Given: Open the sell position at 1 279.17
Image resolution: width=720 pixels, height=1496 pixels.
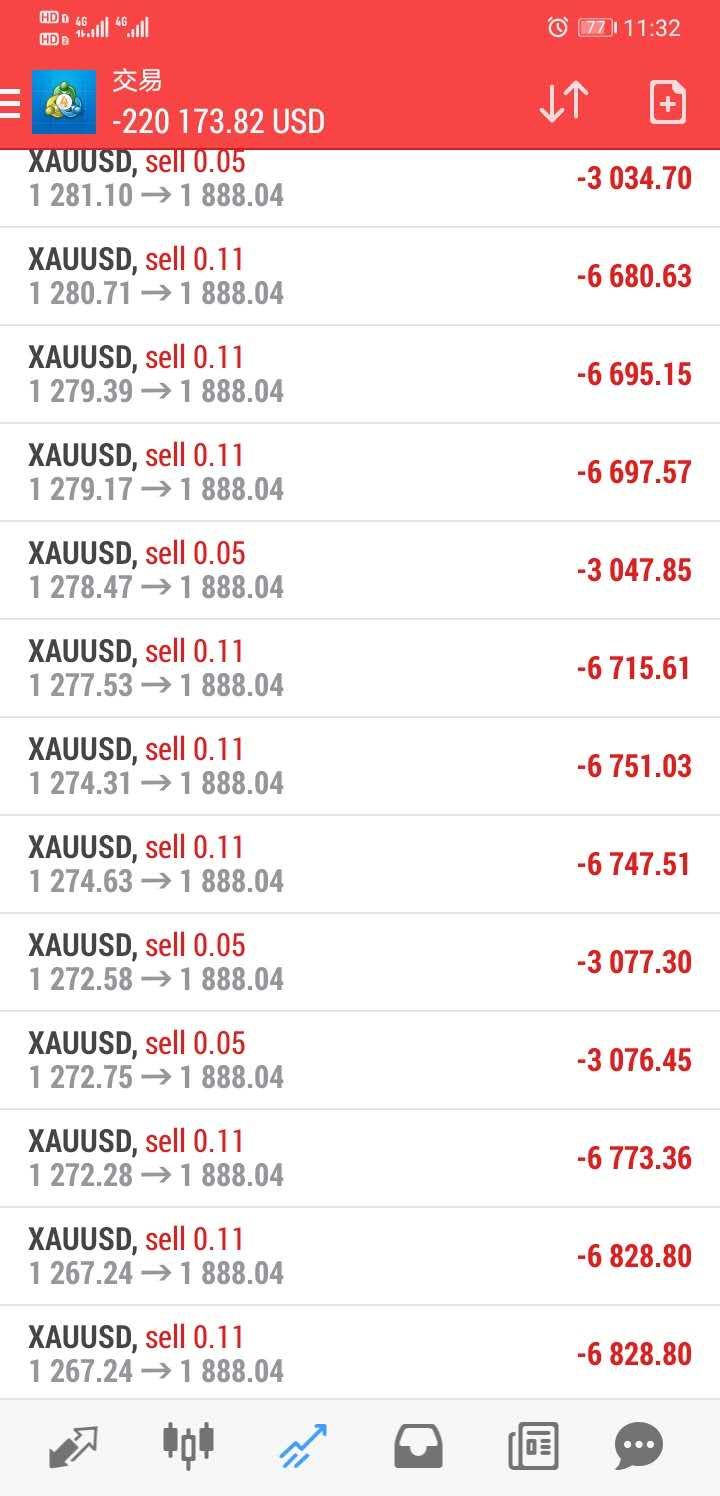Looking at the screenshot, I should pos(360,472).
